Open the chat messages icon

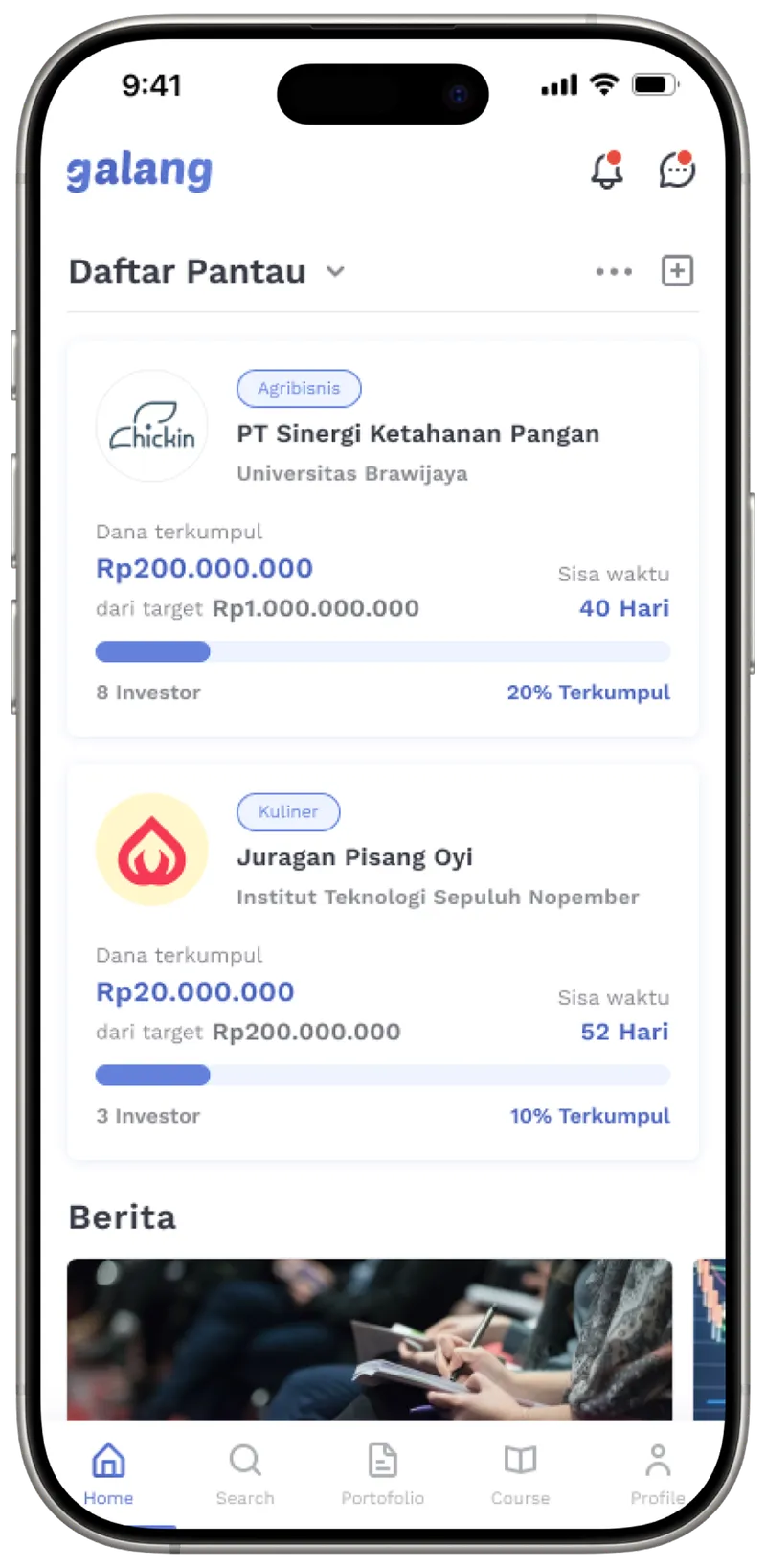(x=676, y=170)
